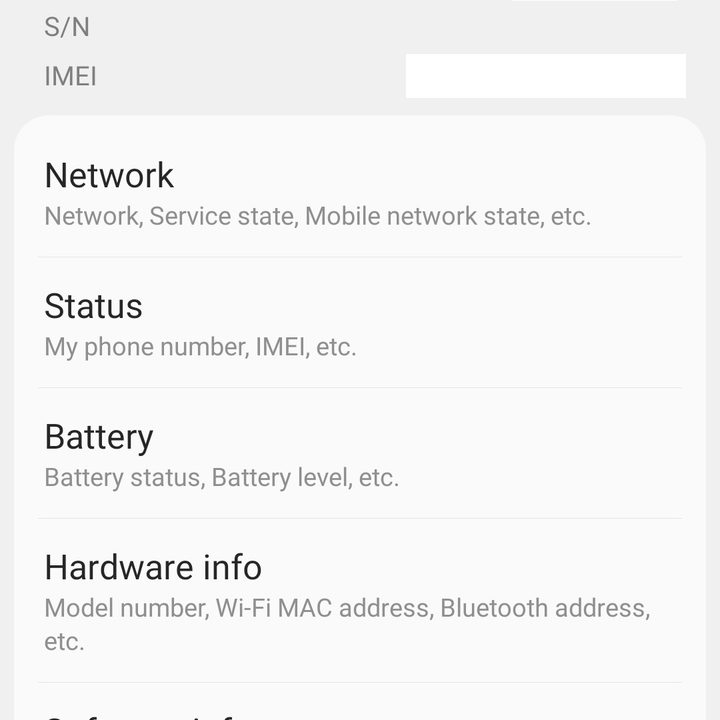Open Hardware info details
720x720 pixels.
coord(360,600)
